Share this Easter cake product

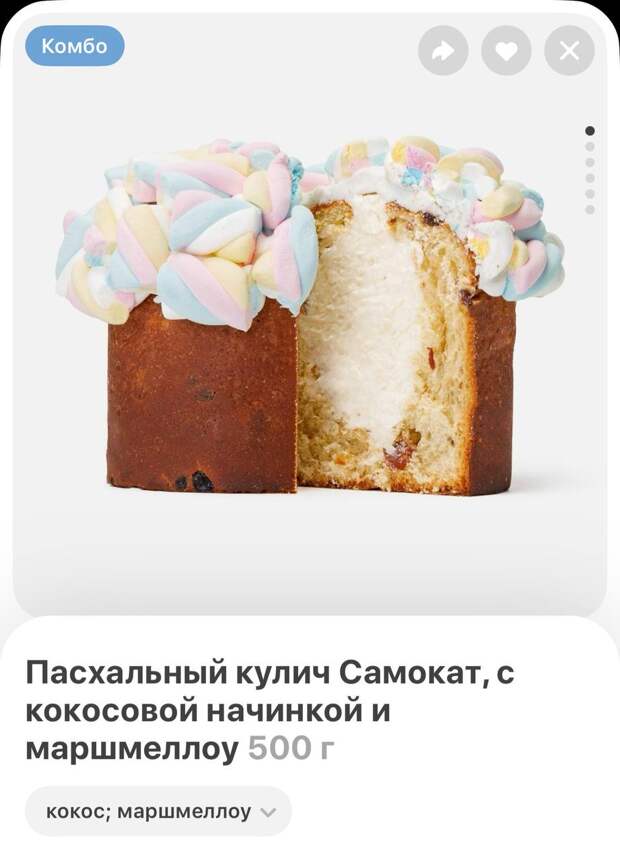coord(443,50)
